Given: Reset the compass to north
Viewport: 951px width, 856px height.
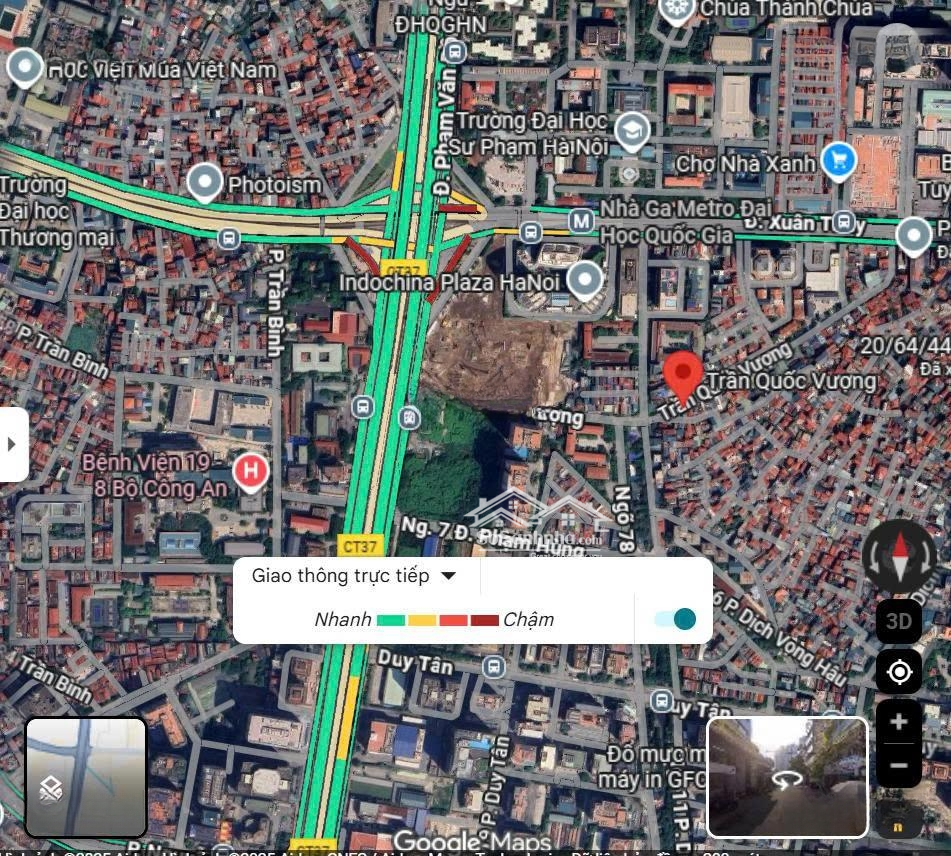Looking at the screenshot, I should (899, 556).
